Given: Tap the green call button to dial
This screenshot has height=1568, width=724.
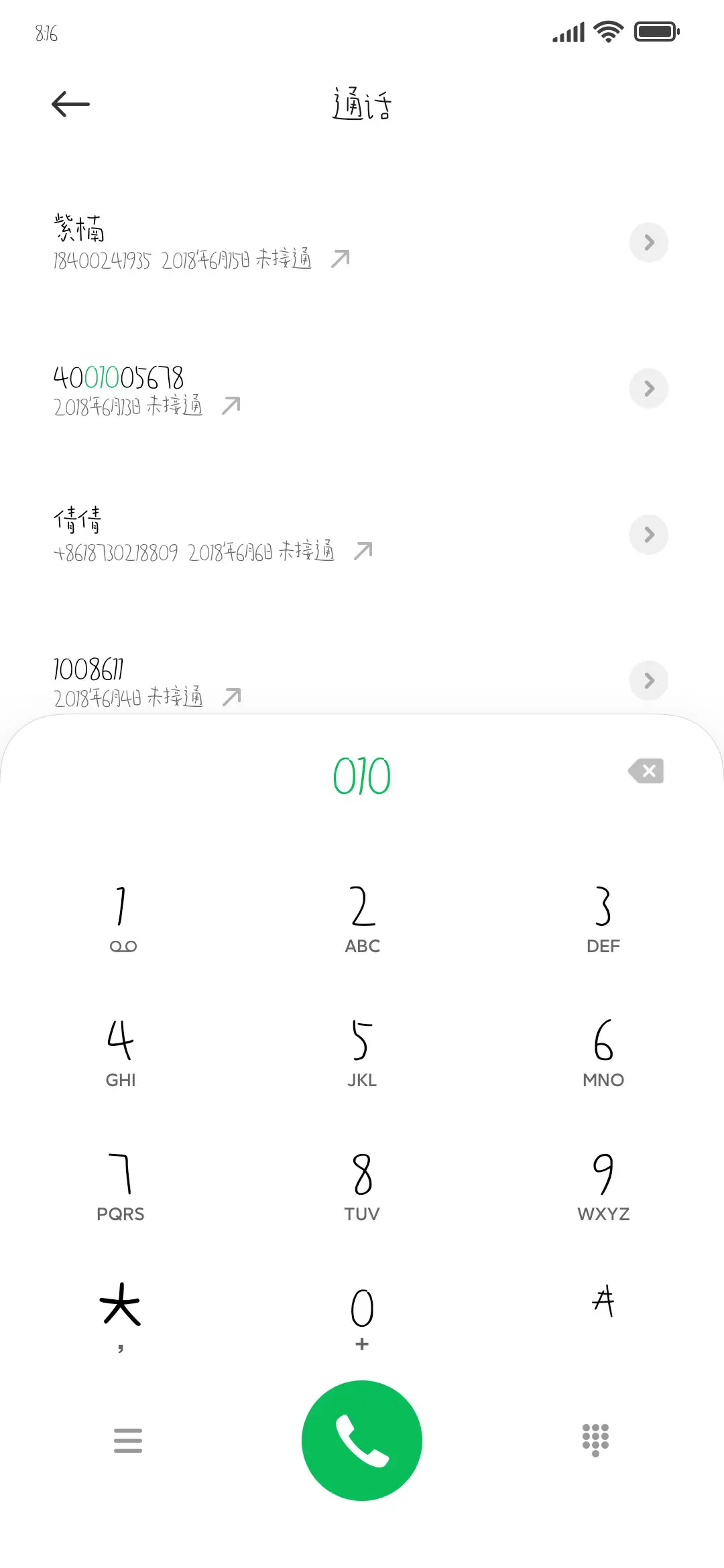Looking at the screenshot, I should tap(361, 1441).
